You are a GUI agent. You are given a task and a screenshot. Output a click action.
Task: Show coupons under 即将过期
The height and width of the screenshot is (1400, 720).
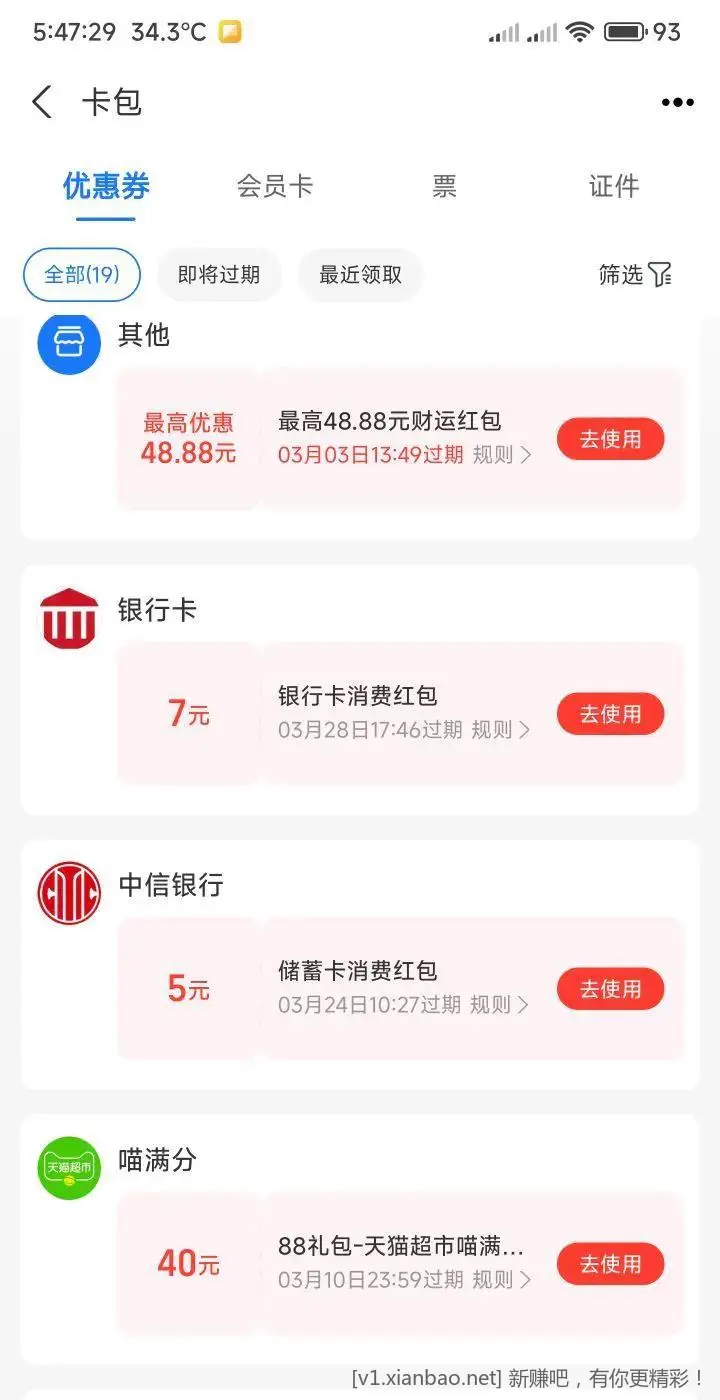point(219,274)
